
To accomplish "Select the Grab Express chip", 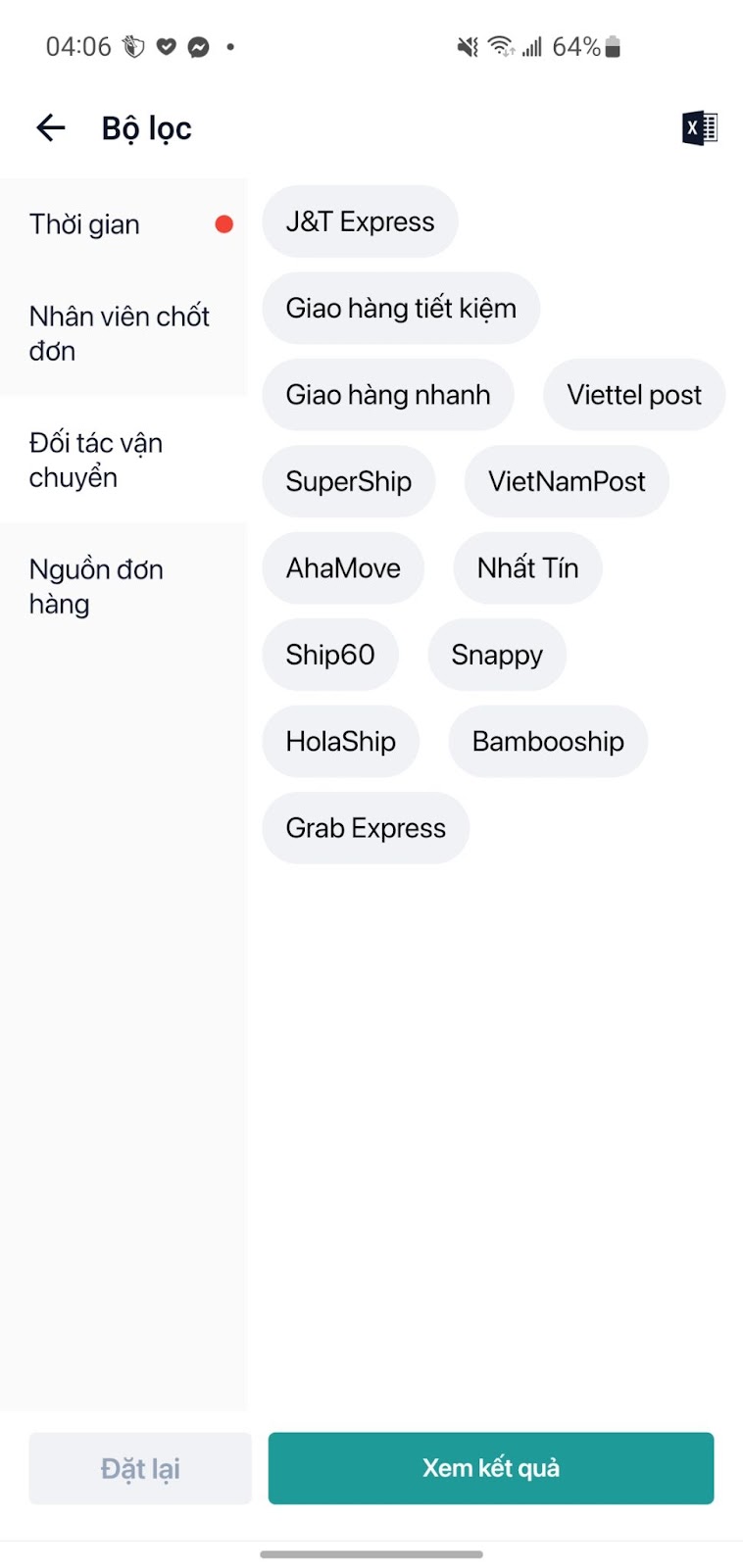I will pyautogui.click(x=366, y=828).
